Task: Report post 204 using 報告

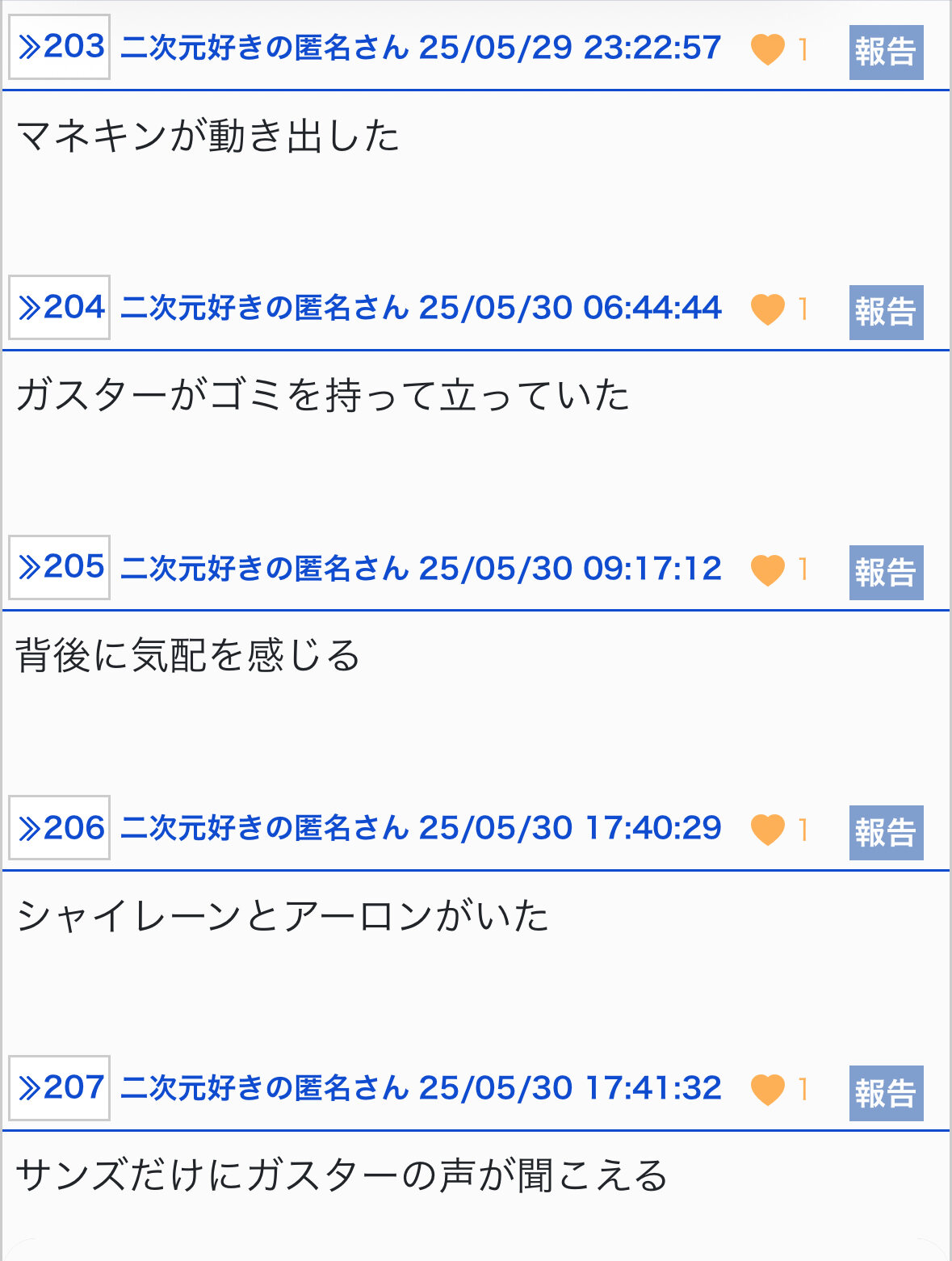Action: (x=886, y=312)
